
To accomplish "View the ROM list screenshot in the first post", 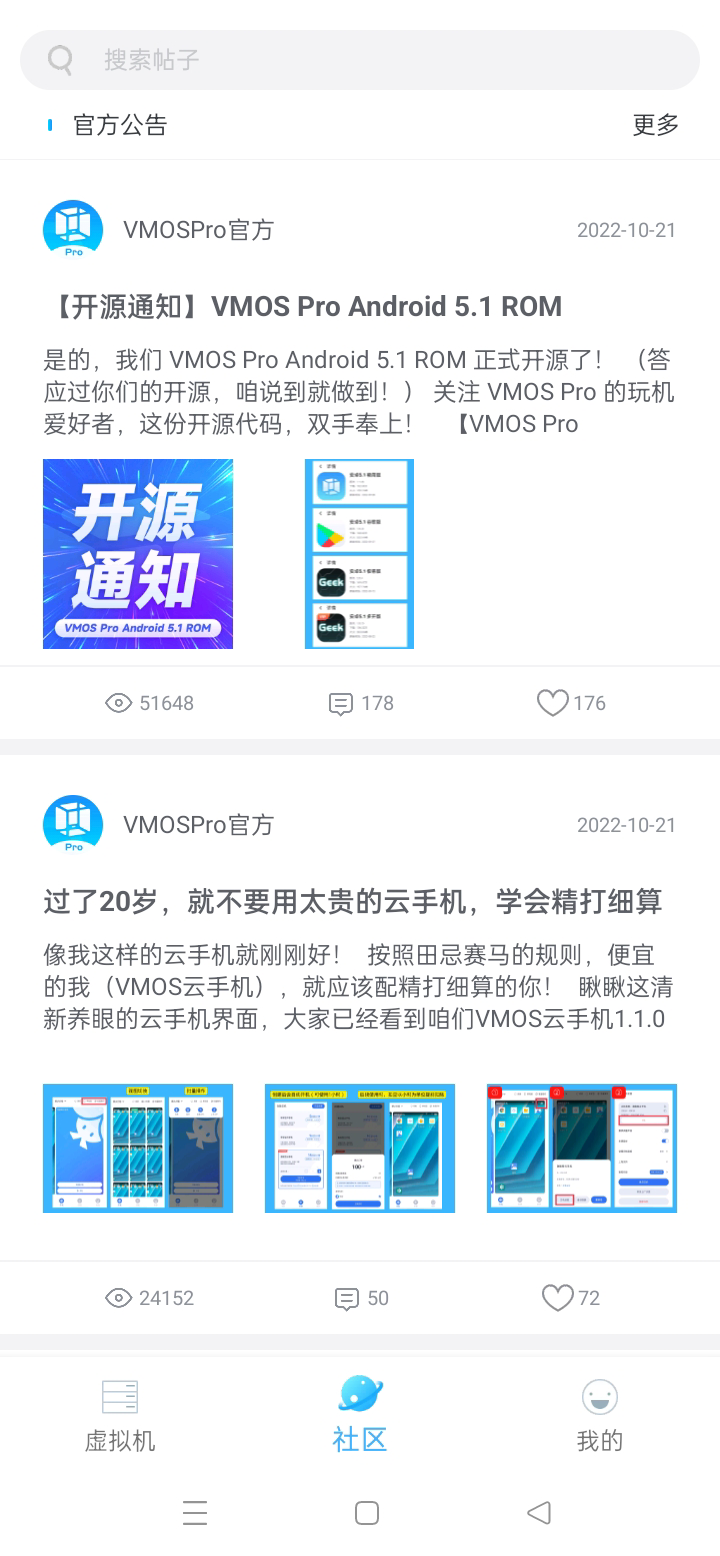I will (x=359, y=554).
